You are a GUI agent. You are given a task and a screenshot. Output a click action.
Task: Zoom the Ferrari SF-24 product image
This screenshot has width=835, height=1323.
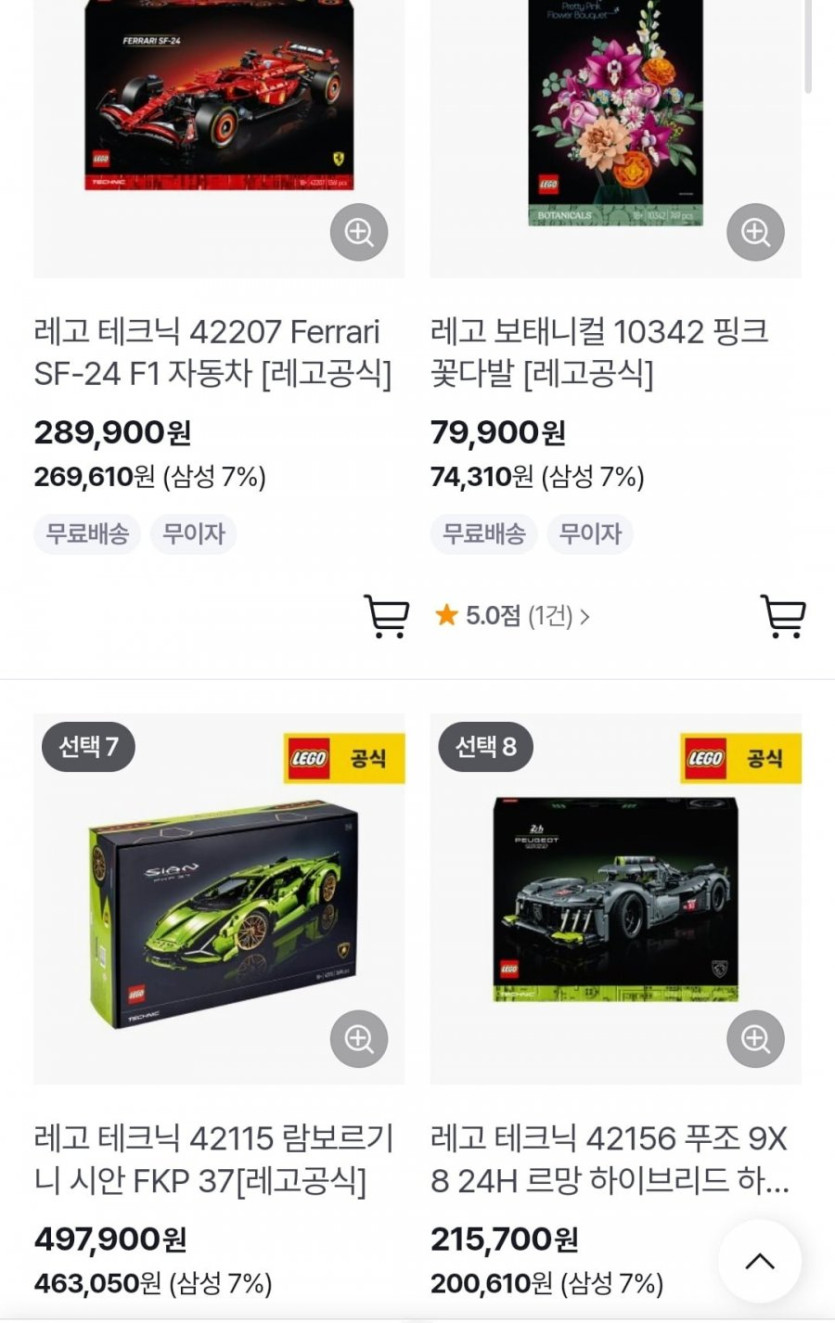click(x=359, y=233)
